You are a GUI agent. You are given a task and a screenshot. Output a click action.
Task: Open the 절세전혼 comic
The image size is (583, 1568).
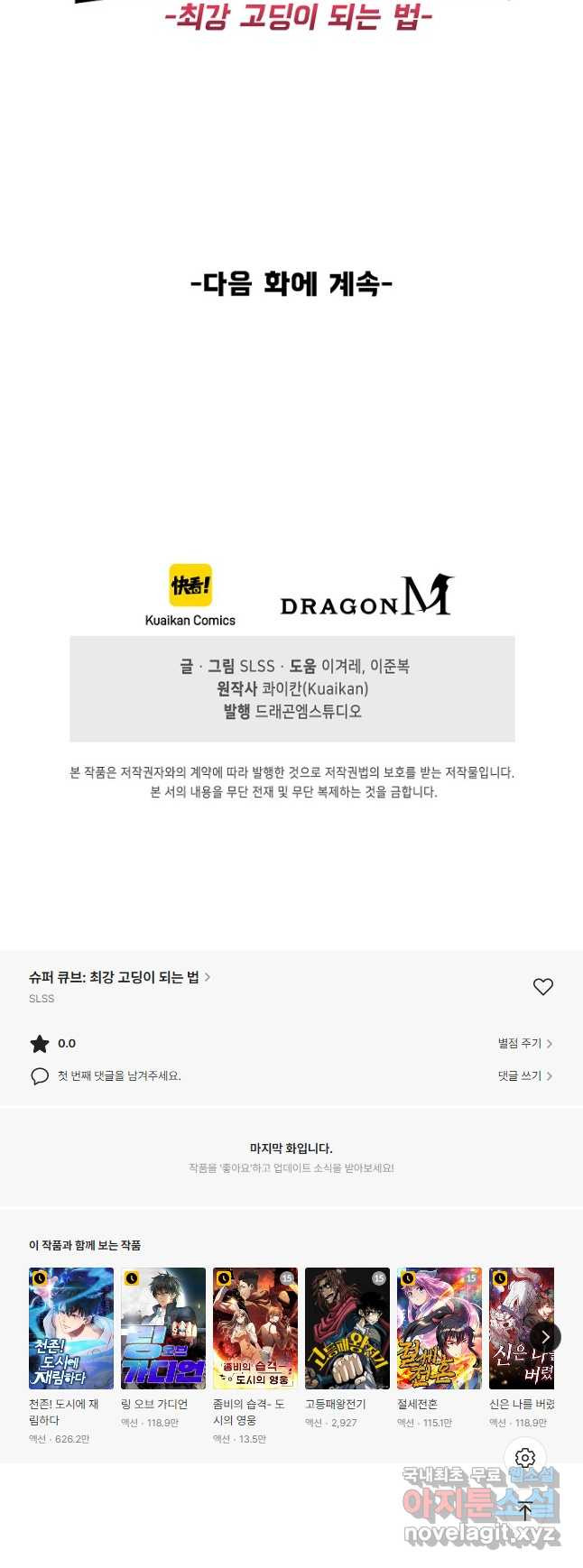(440, 1327)
